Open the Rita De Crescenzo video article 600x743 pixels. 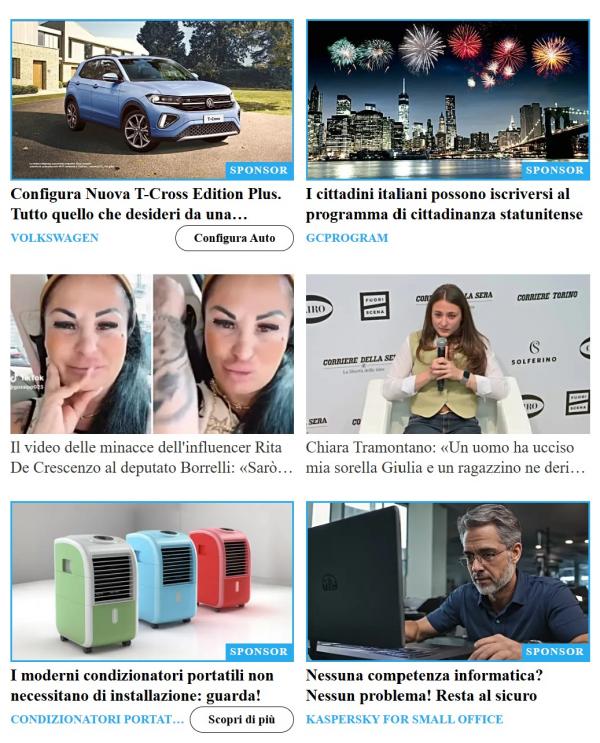[x=152, y=354]
